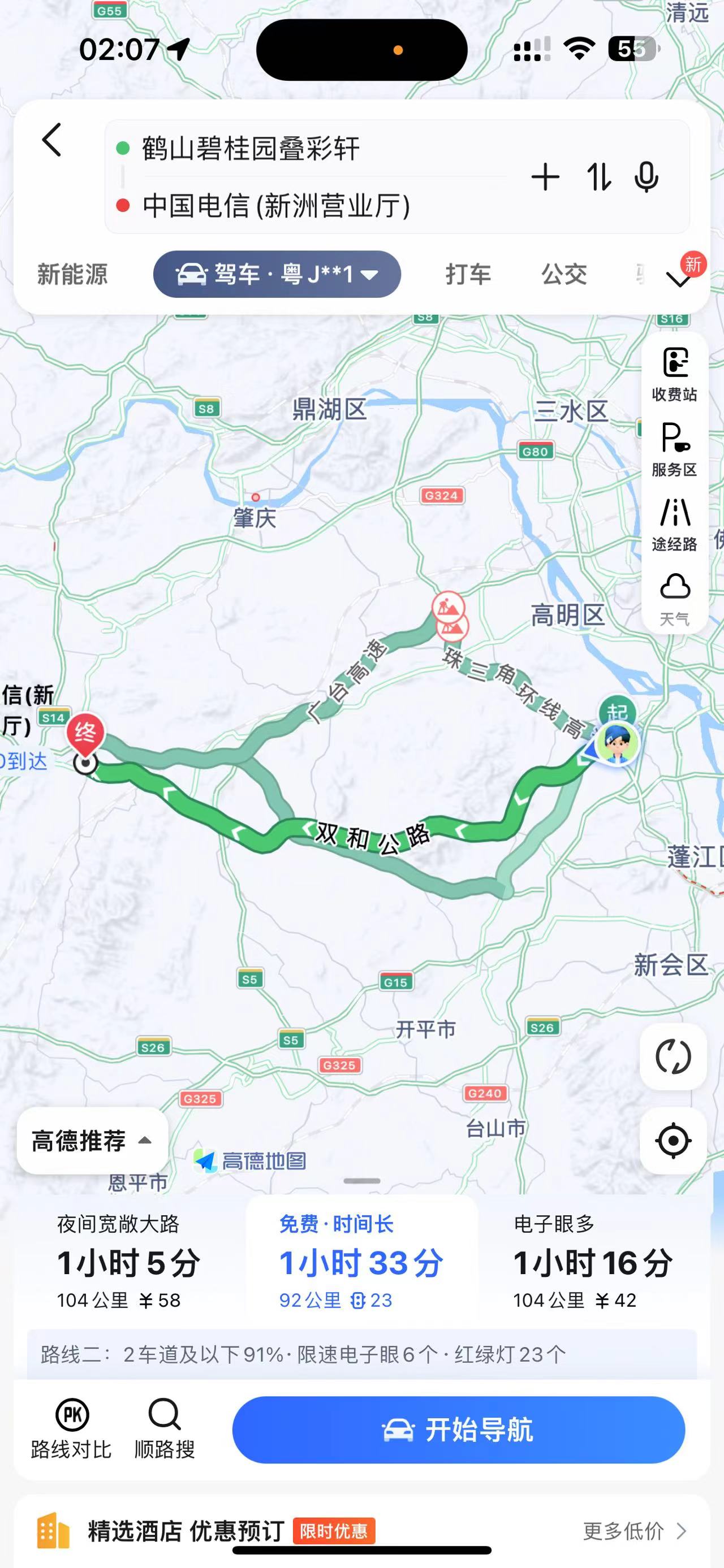
Task: Open the 高德推荐 route preference menu
Action: 92,1140
